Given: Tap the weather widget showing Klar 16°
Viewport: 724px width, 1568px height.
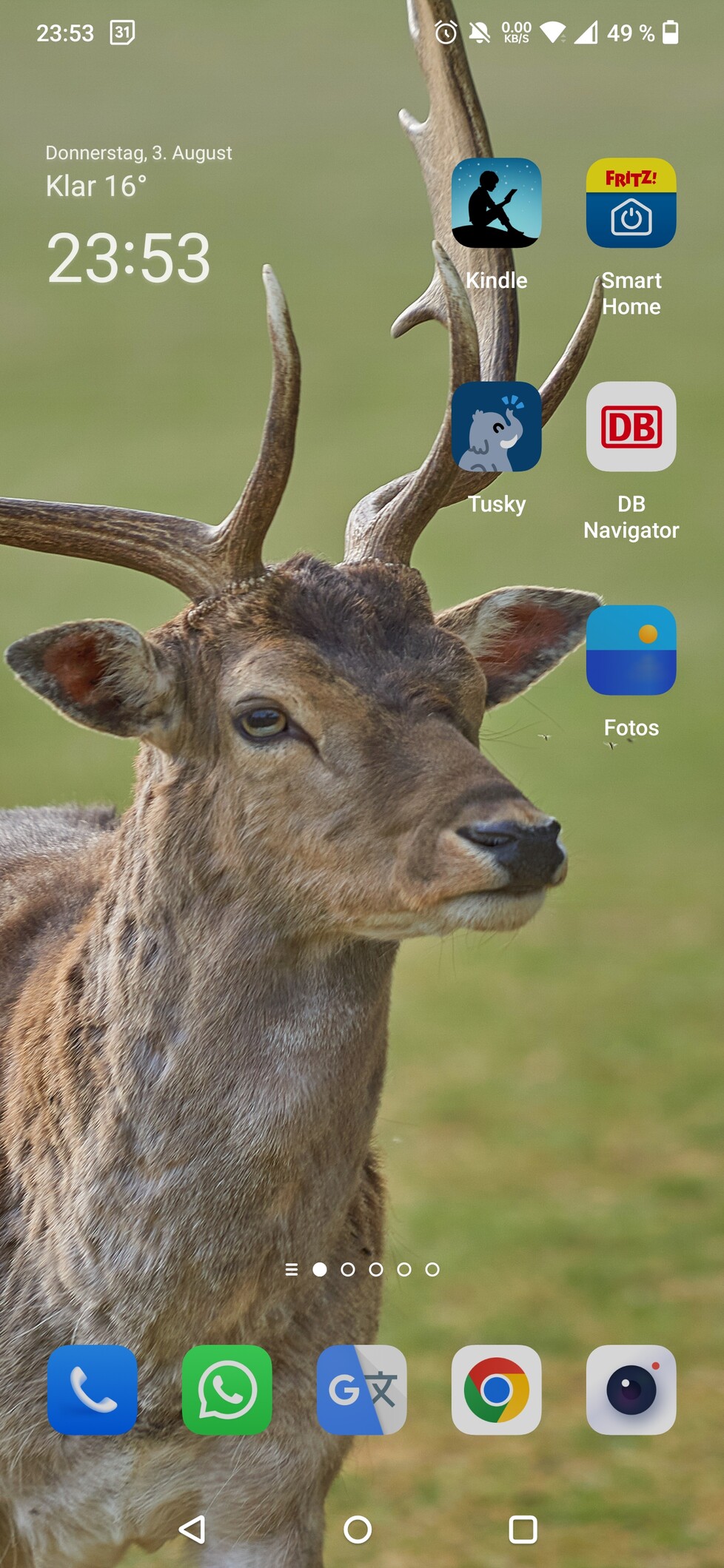Looking at the screenshot, I should click(x=96, y=186).
